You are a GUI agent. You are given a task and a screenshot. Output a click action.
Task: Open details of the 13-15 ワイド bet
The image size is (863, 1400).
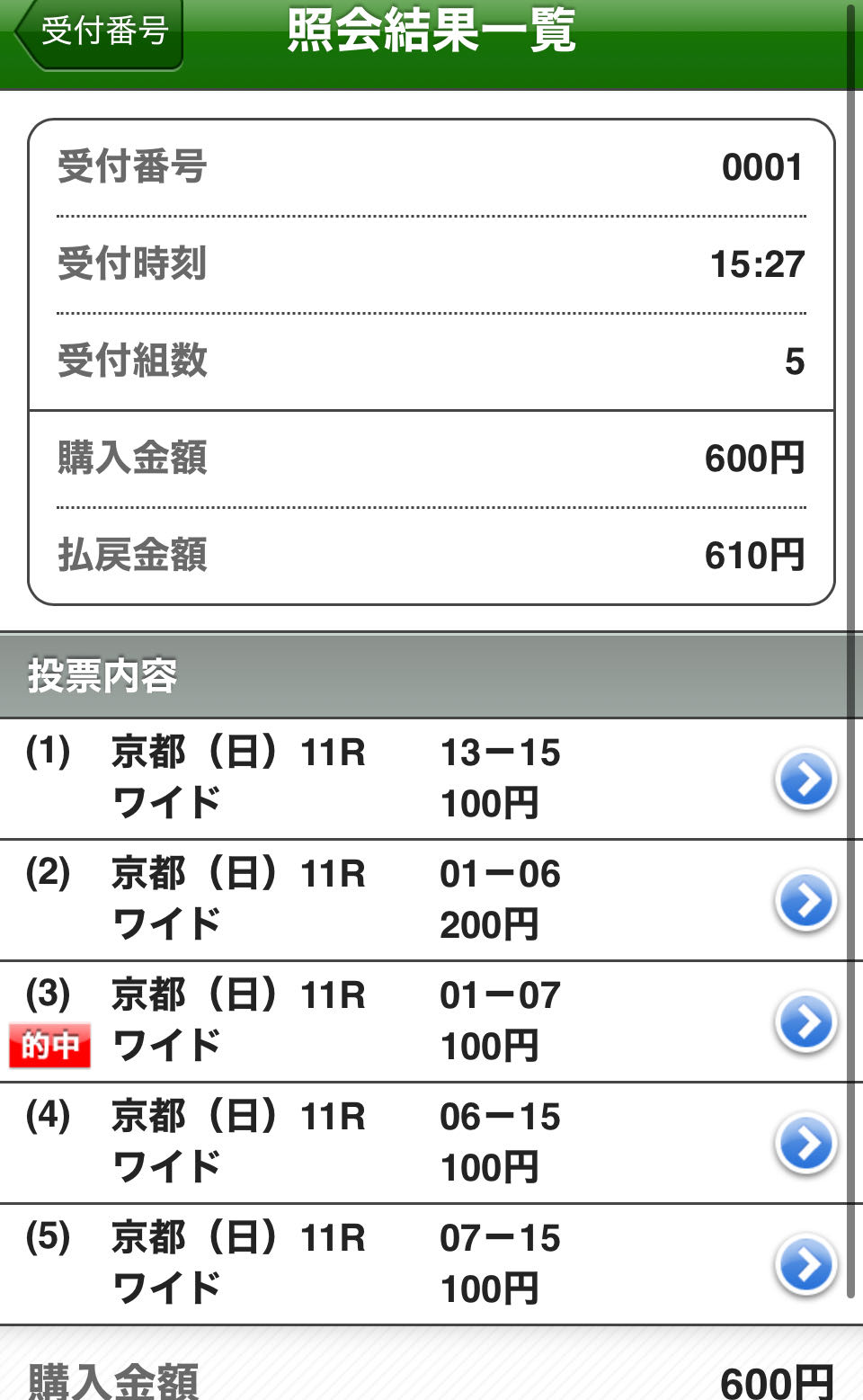tap(805, 780)
